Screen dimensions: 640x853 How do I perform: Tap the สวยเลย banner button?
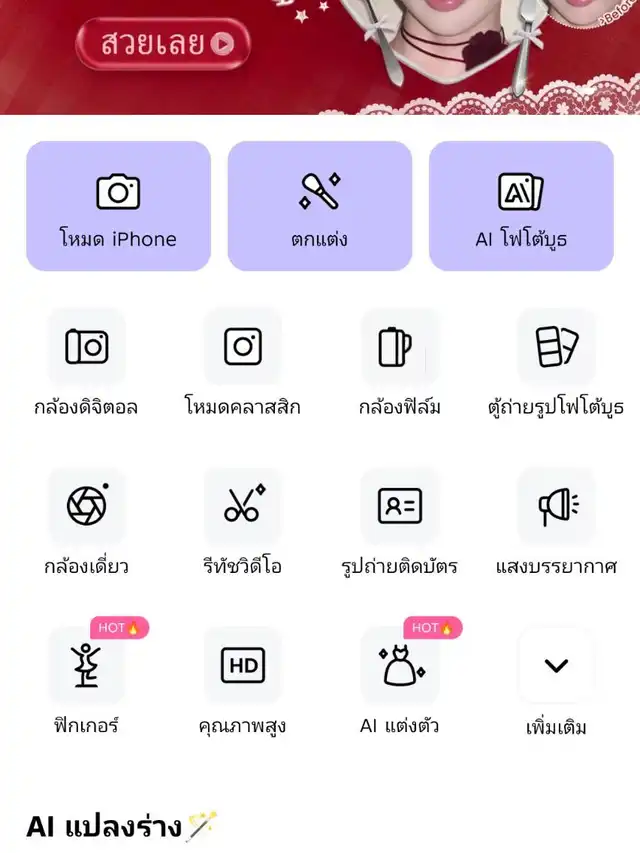[x=162, y=44]
